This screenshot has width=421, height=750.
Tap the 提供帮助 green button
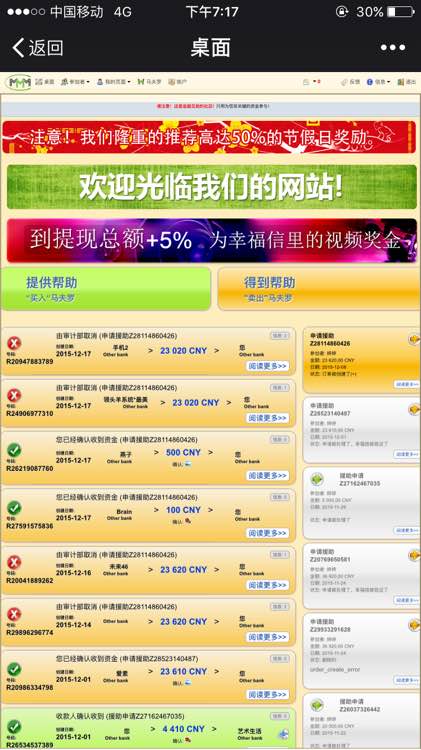point(106,288)
